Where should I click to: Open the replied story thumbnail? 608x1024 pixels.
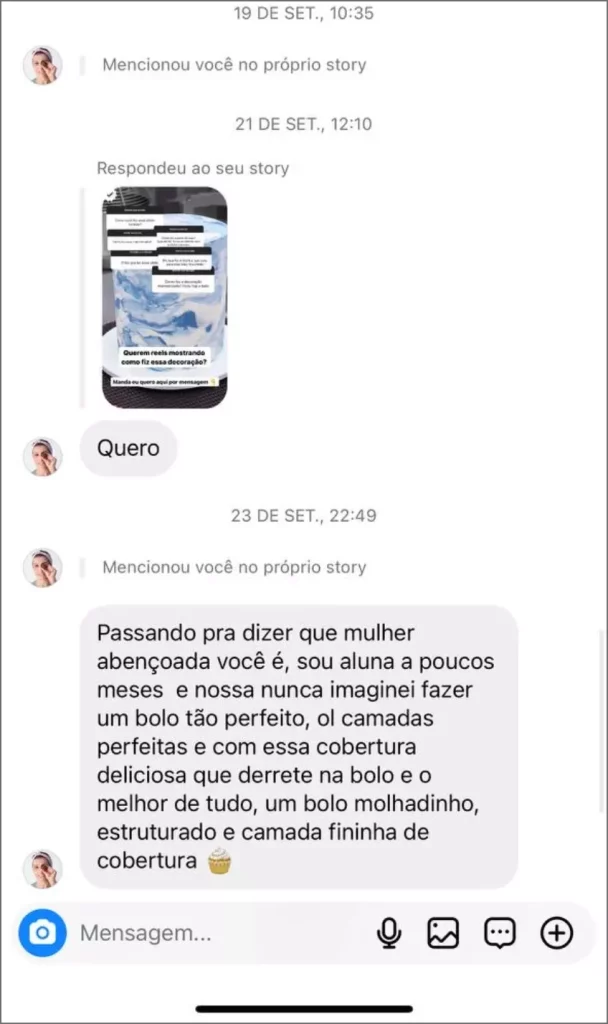tap(165, 297)
